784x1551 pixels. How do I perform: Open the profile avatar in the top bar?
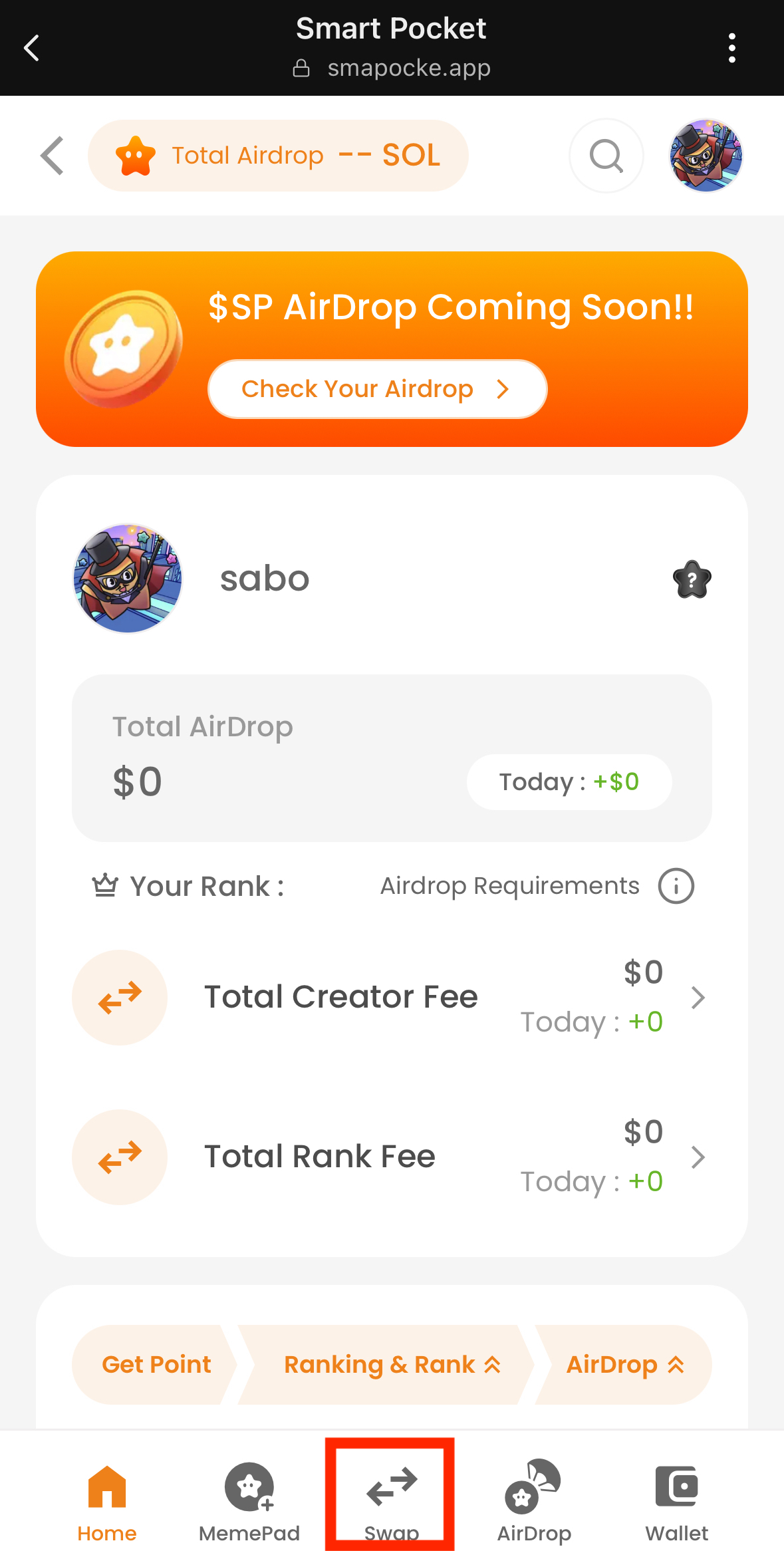point(706,156)
